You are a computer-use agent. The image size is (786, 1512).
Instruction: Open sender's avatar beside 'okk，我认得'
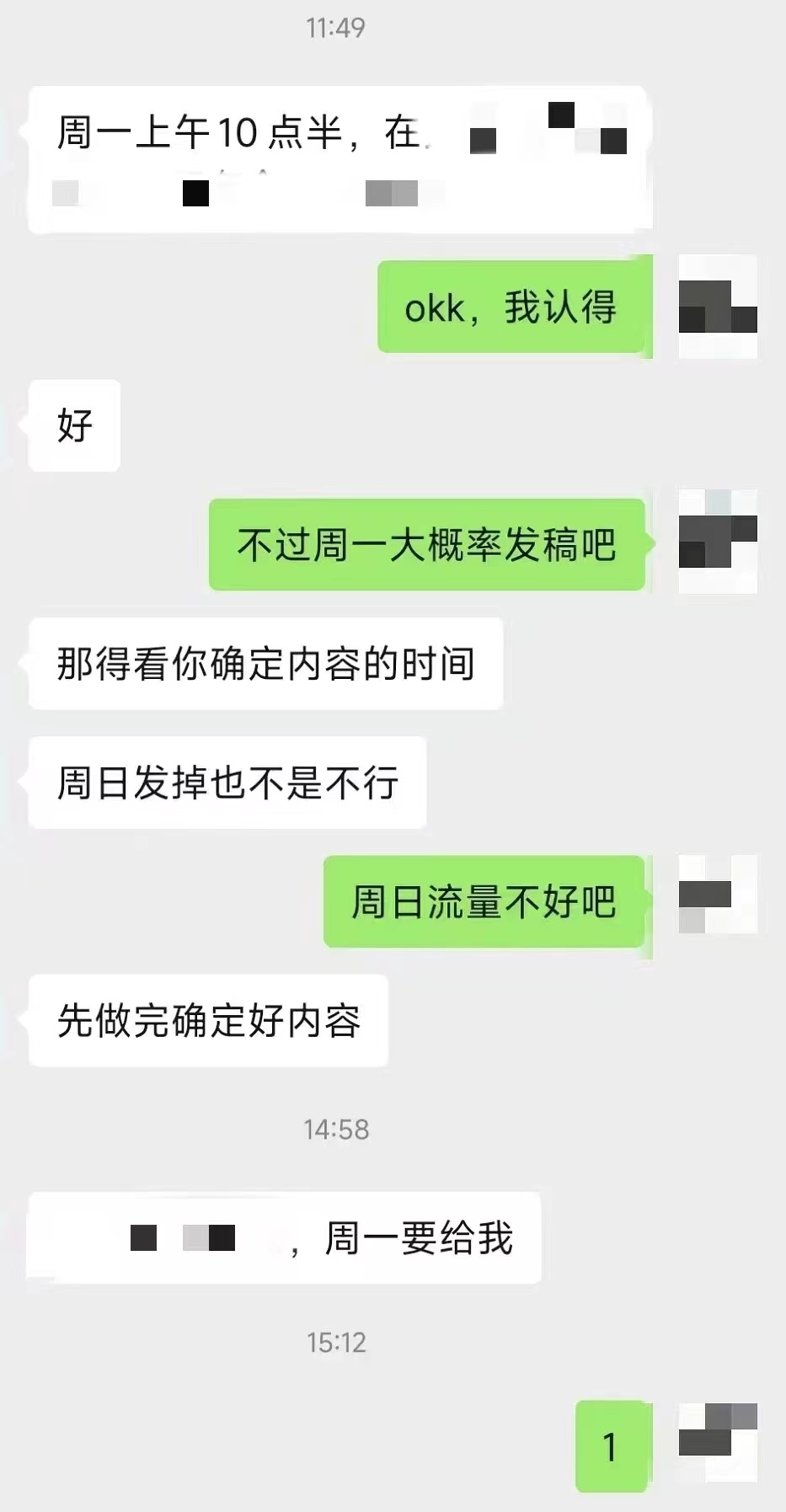pos(718,307)
